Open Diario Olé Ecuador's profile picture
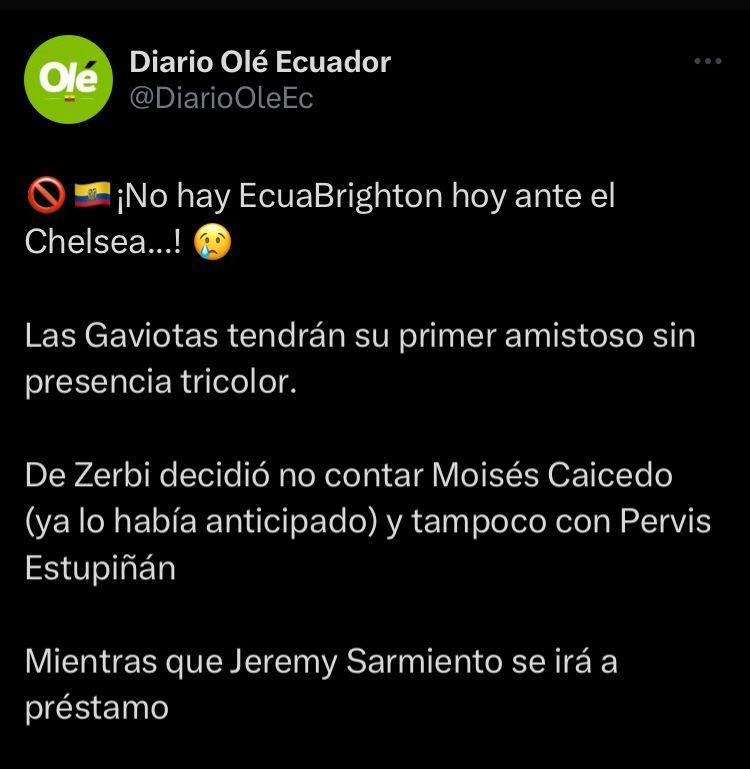750x769 pixels. (x=69, y=79)
